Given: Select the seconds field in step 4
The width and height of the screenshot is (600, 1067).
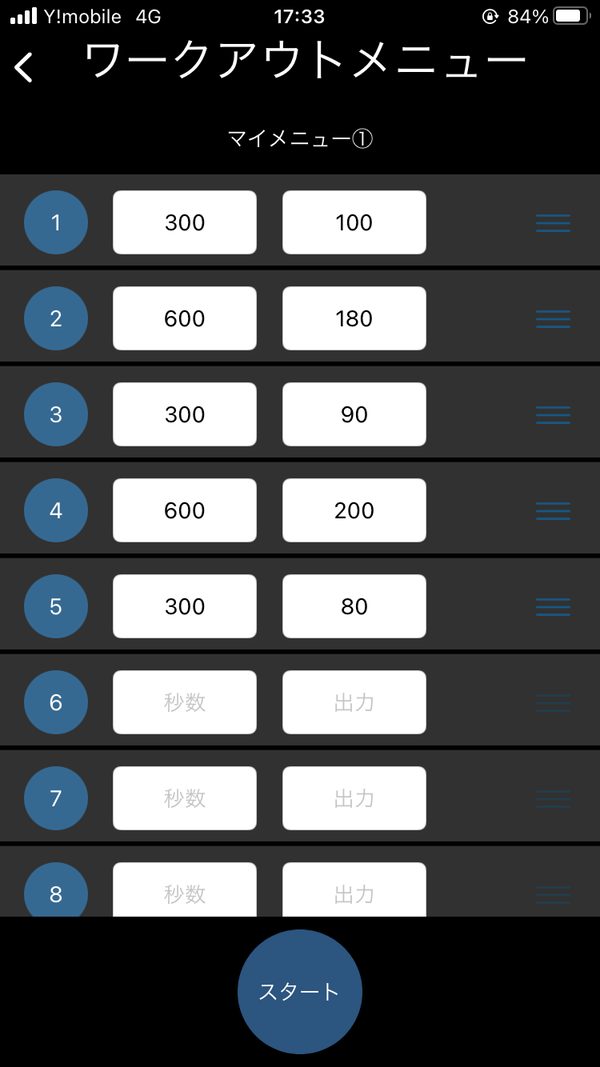Looking at the screenshot, I should pyautogui.click(x=185, y=510).
